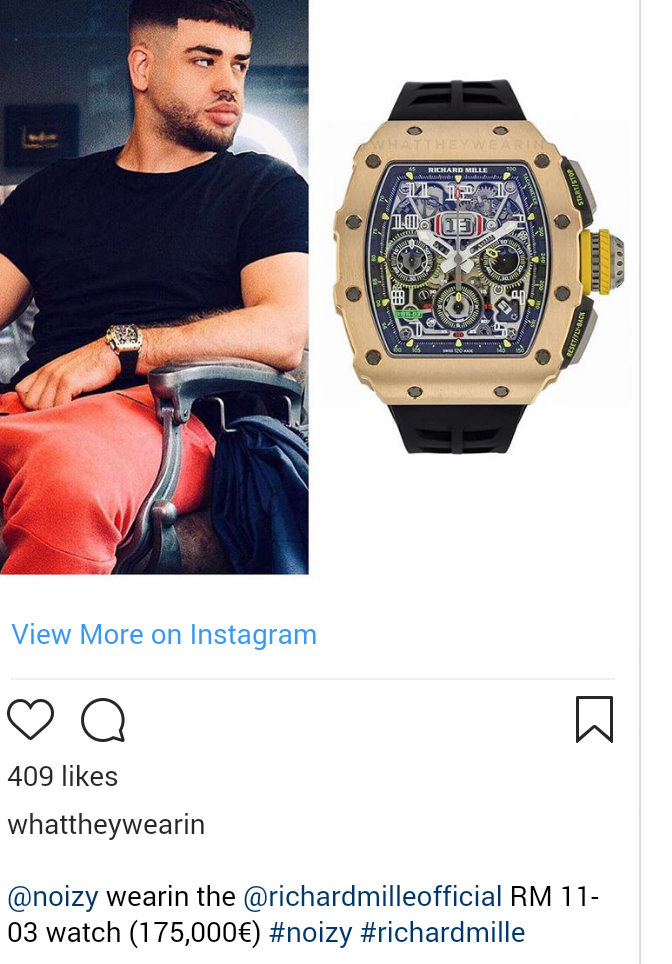The width and height of the screenshot is (672, 964).
Task: Open the whattheywearin username
Action: click(106, 825)
